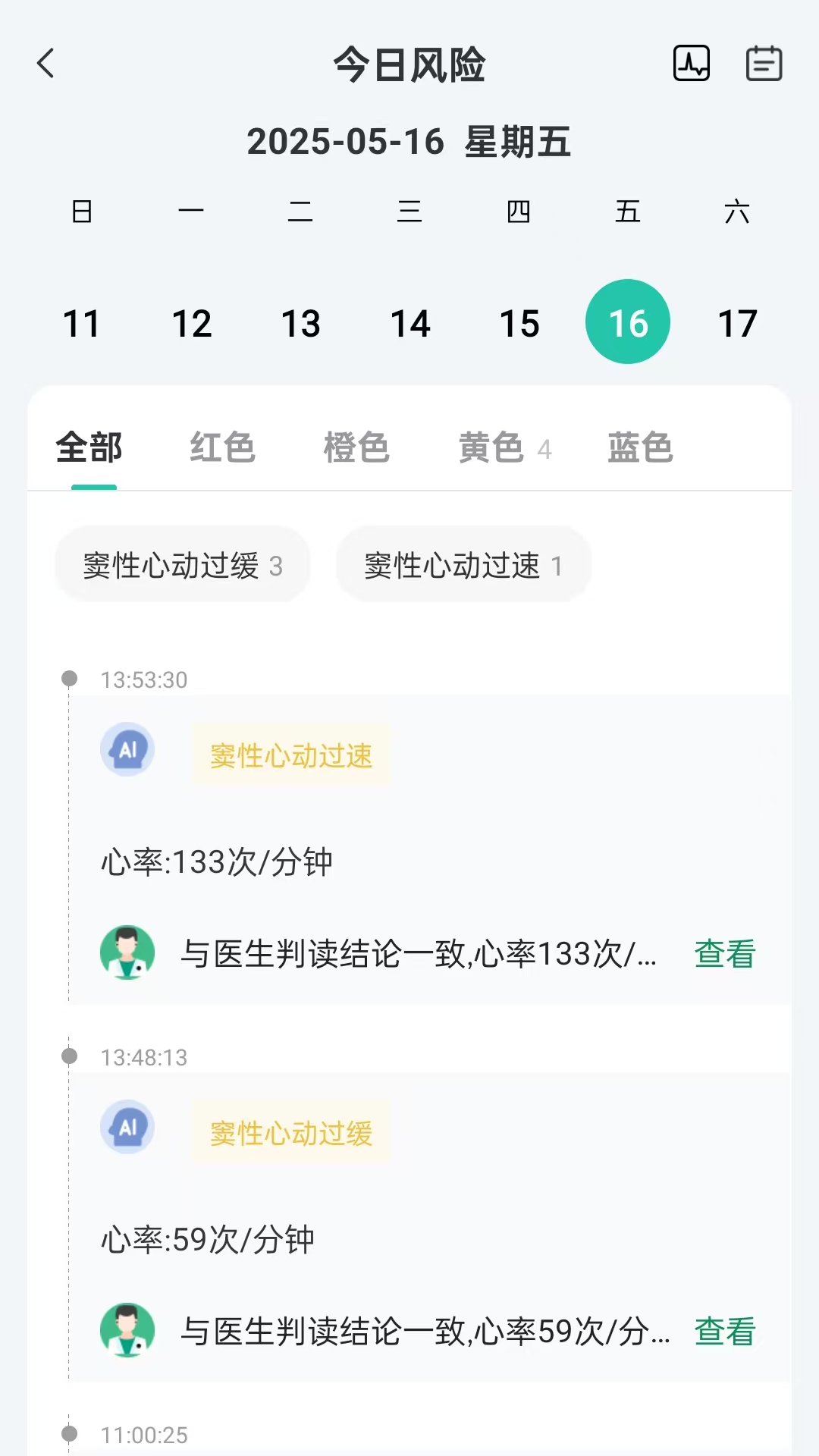Tap the doctor avatar beside 心率59 conclusion
Screen dimensions: 819x1456
click(127, 1331)
